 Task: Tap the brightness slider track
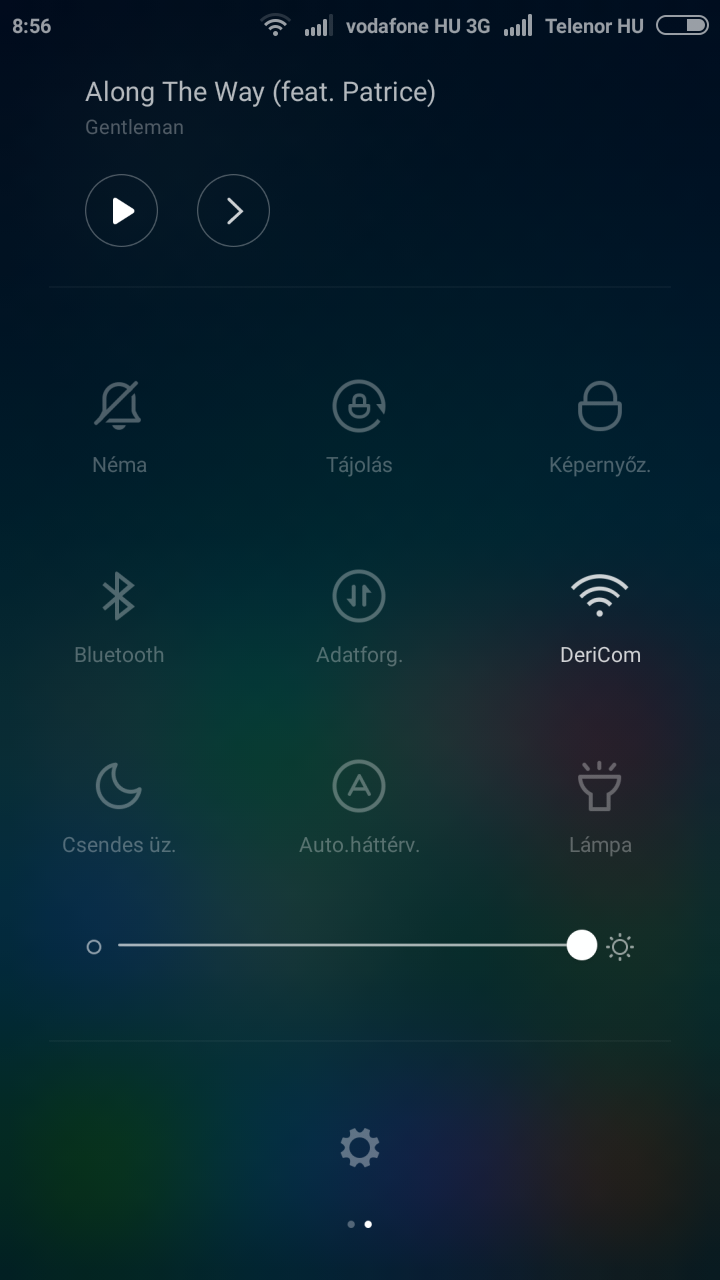pos(340,945)
